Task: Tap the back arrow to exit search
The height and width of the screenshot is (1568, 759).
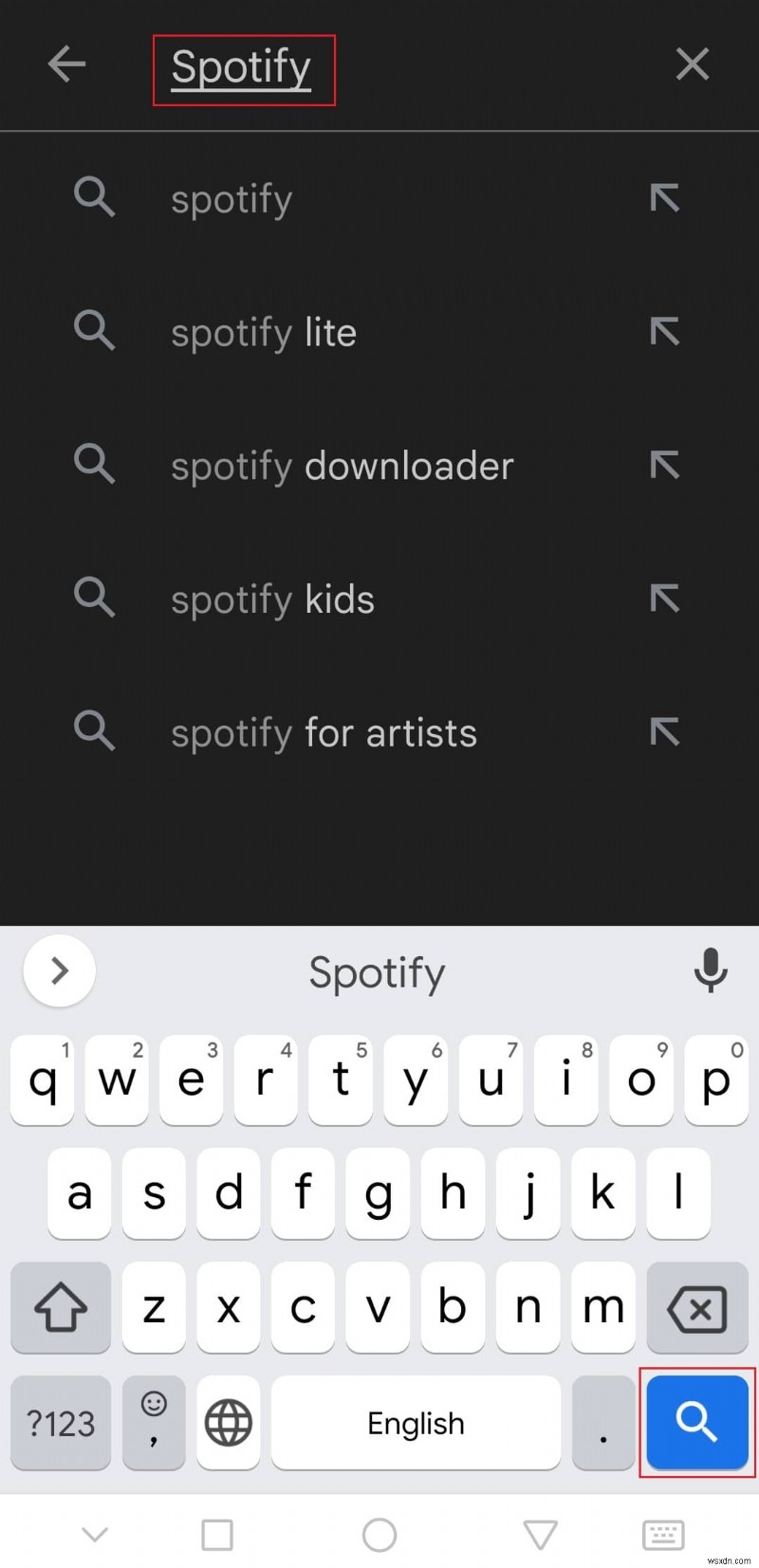Action: (66, 65)
